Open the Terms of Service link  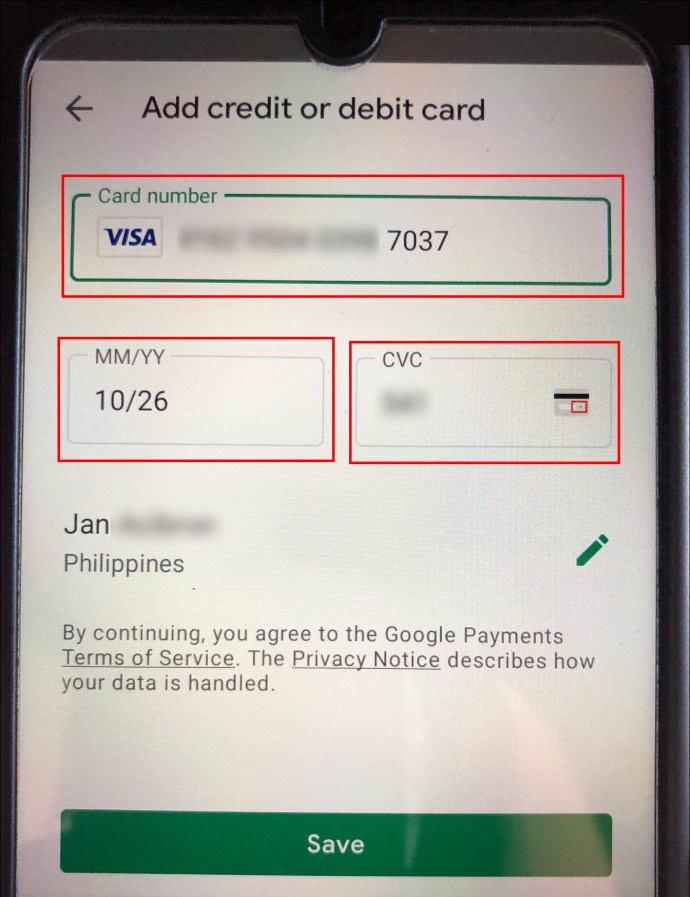[148, 659]
